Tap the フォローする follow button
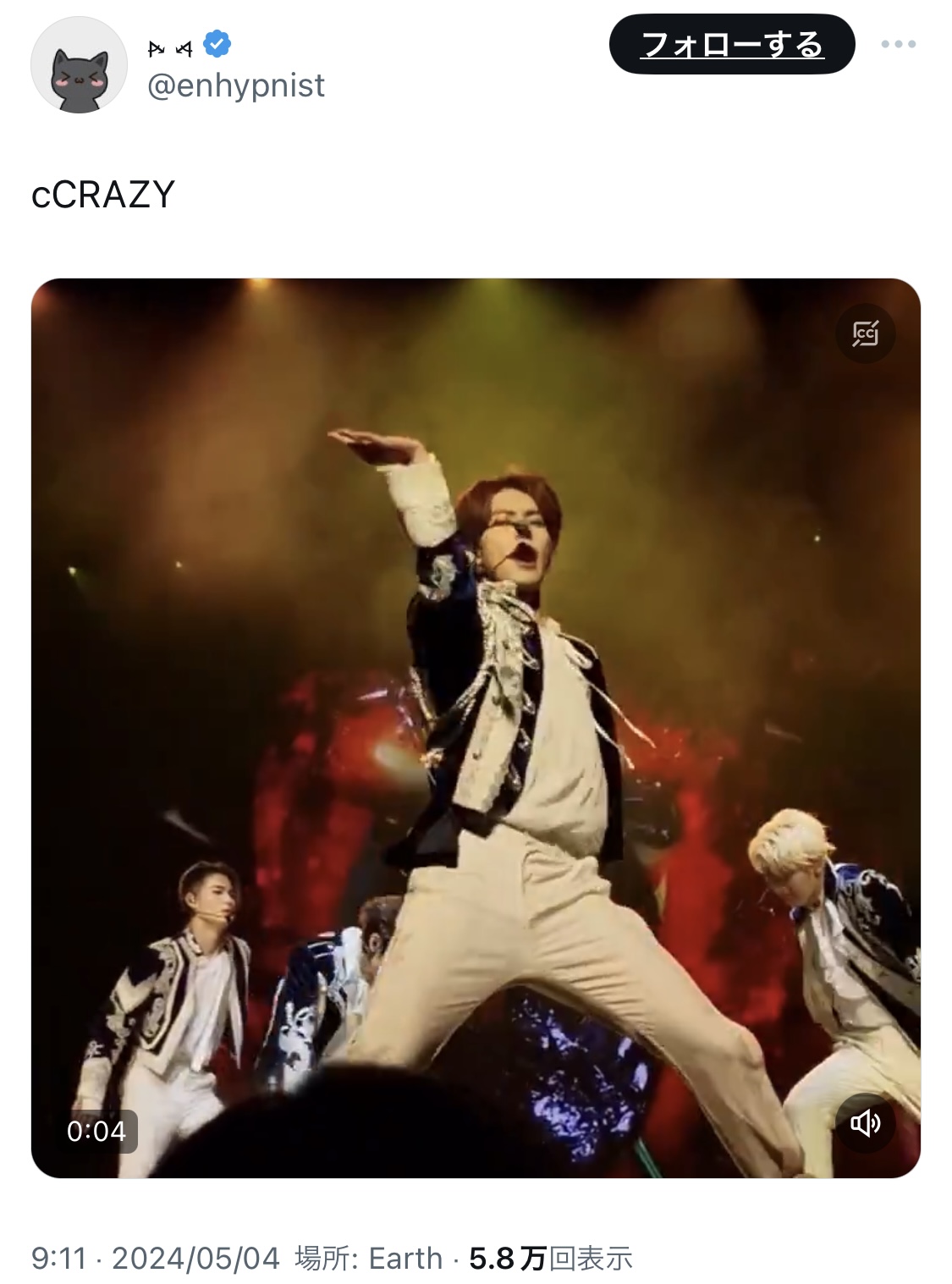 coord(731,44)
